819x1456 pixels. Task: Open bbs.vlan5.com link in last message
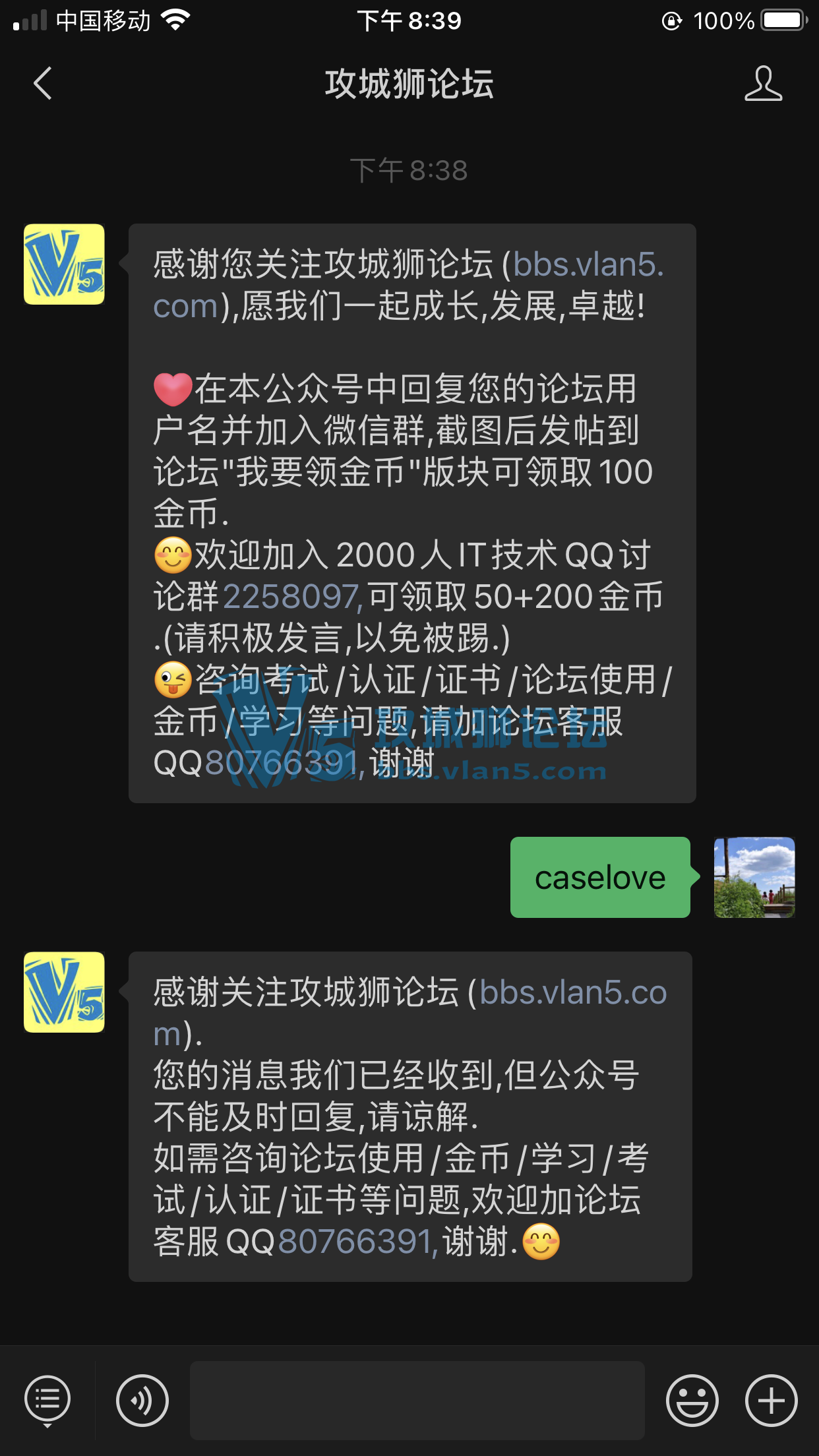[x=572, y=993]
